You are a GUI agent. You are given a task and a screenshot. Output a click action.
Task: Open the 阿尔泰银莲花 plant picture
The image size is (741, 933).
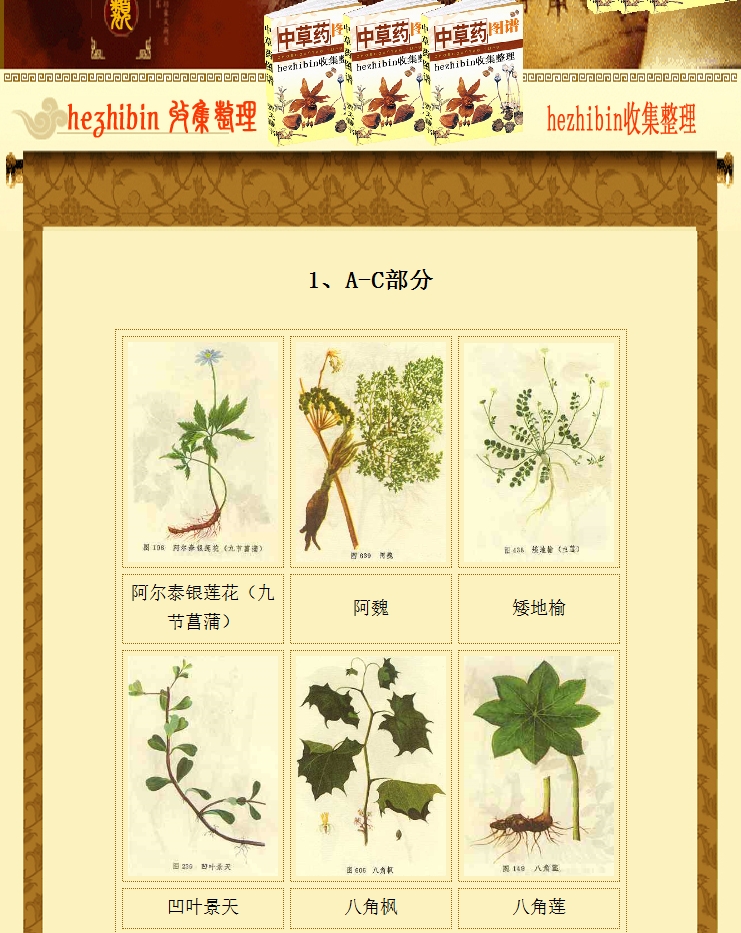[203, 450]
